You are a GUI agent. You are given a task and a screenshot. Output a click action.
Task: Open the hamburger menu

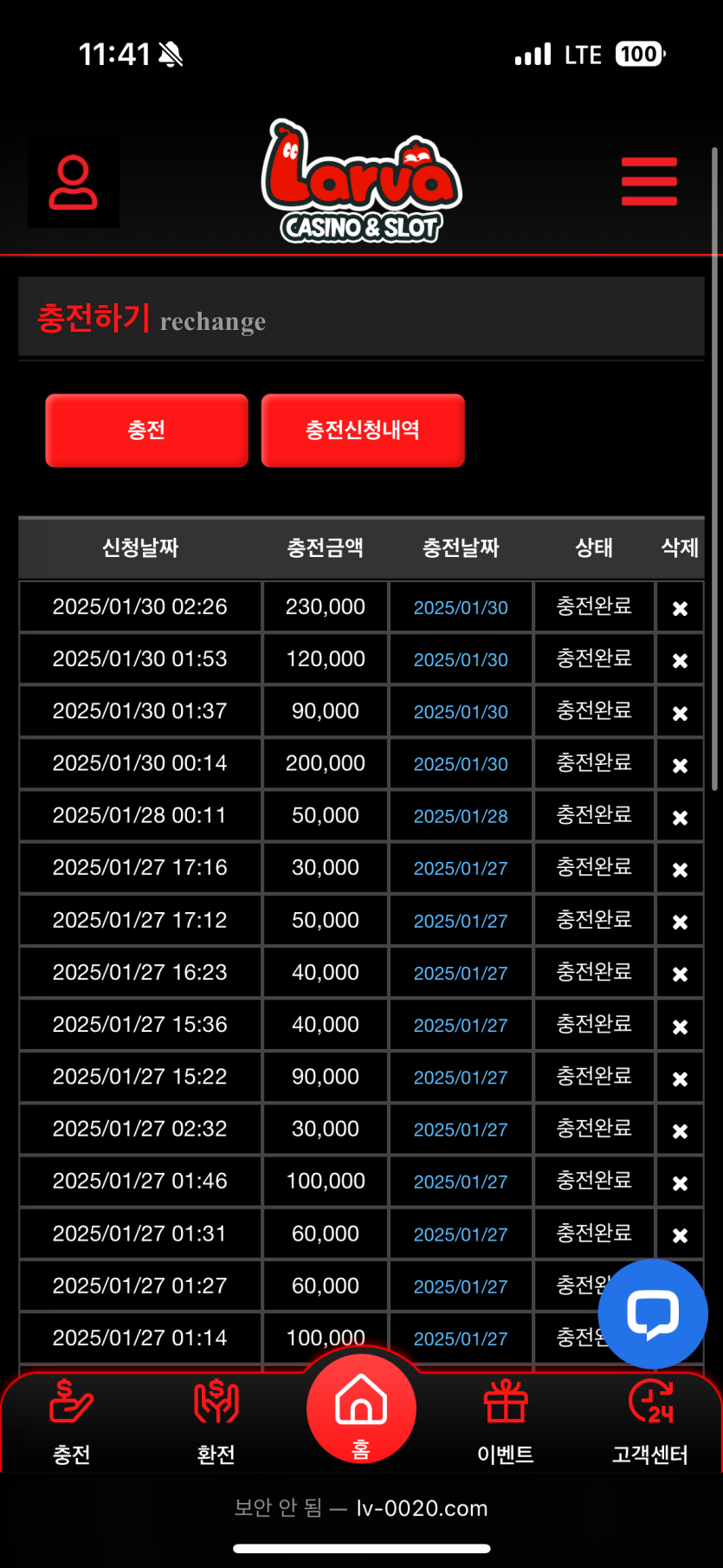pos(649,182)
